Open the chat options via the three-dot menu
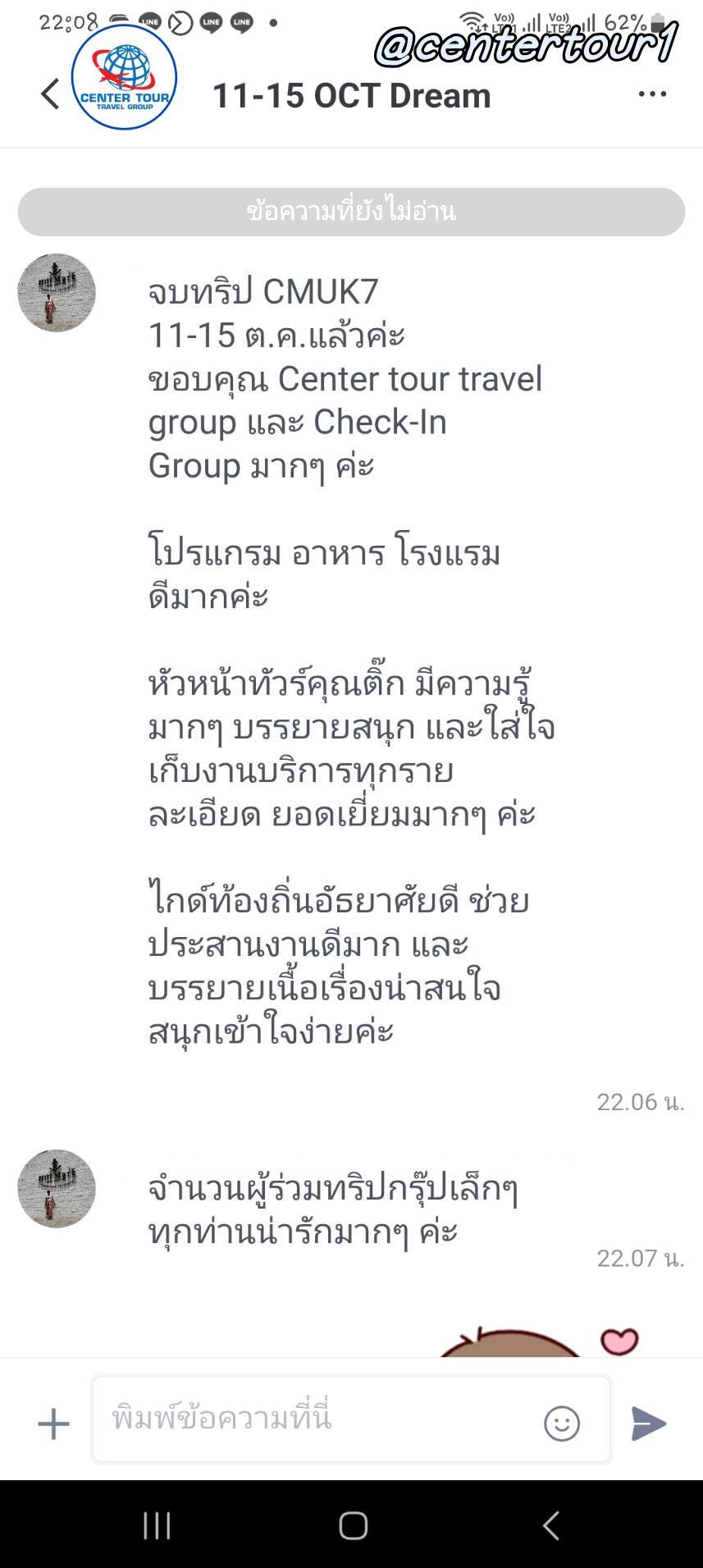Viewport: 703px width, 1568px height. pyautogui.click(x=651, y=93)
